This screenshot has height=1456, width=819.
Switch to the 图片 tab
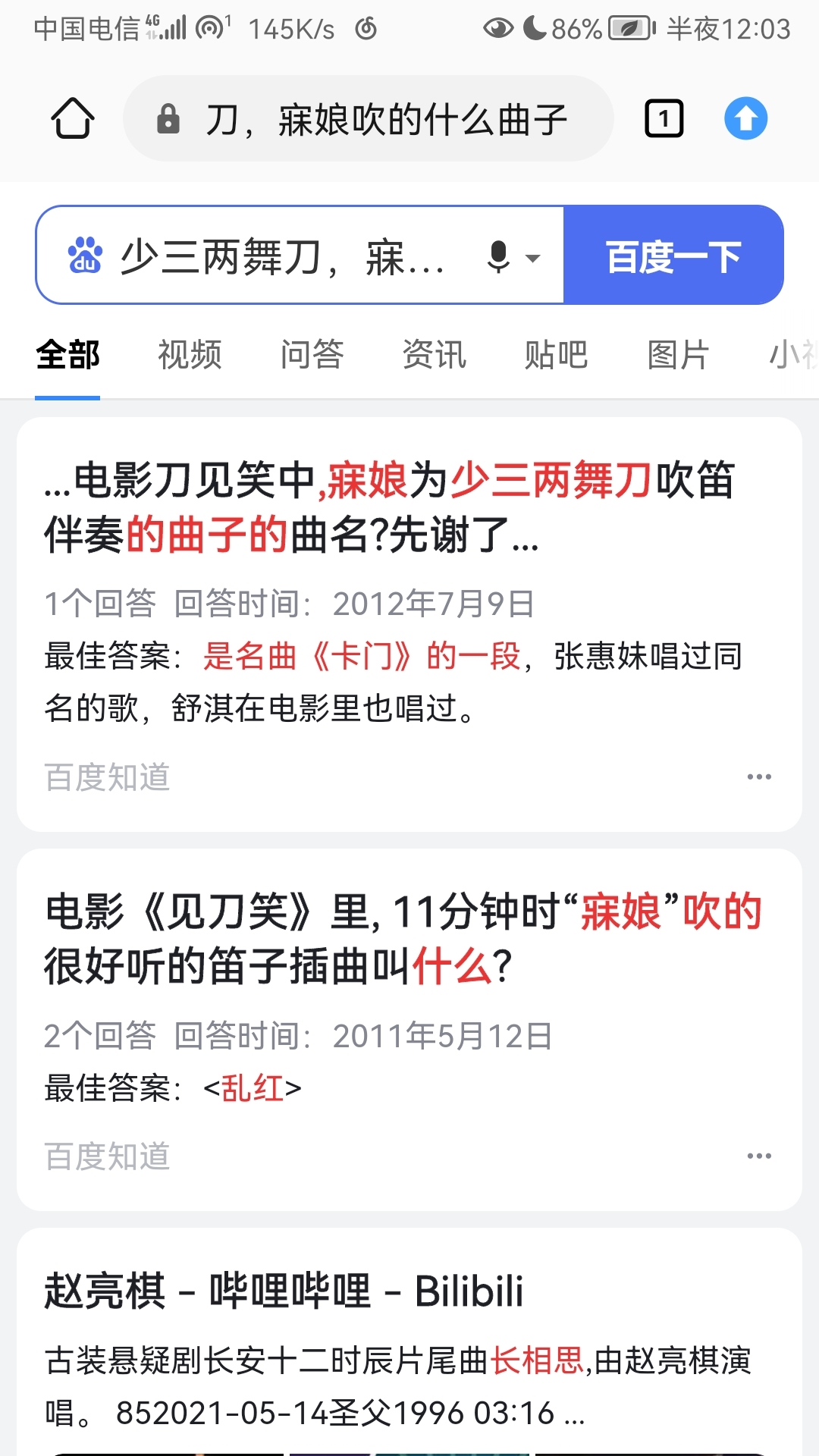tap(678, 355)
